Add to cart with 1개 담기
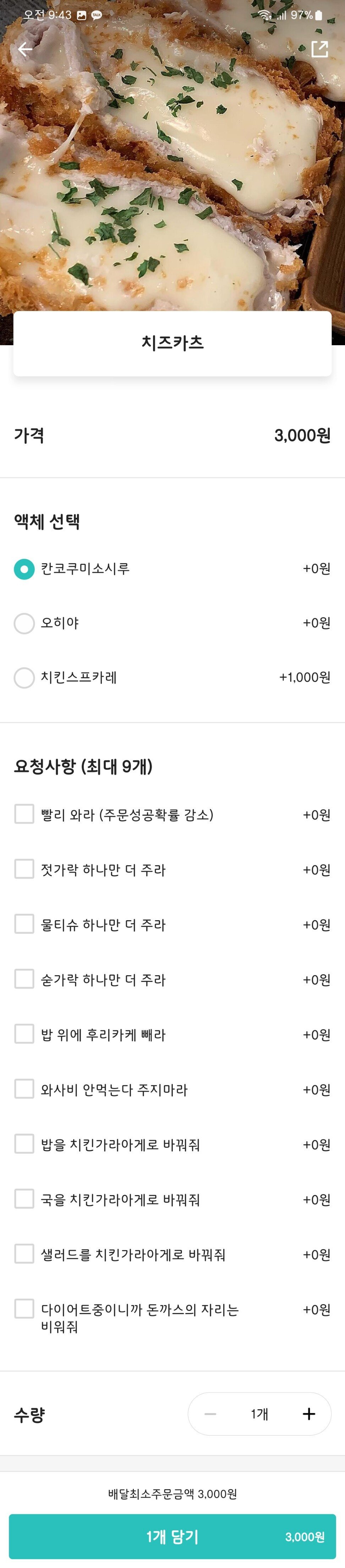Image resolution: width=345 pixels, height=1568 pixels. pyautogui.click(x=172, y=1536)
